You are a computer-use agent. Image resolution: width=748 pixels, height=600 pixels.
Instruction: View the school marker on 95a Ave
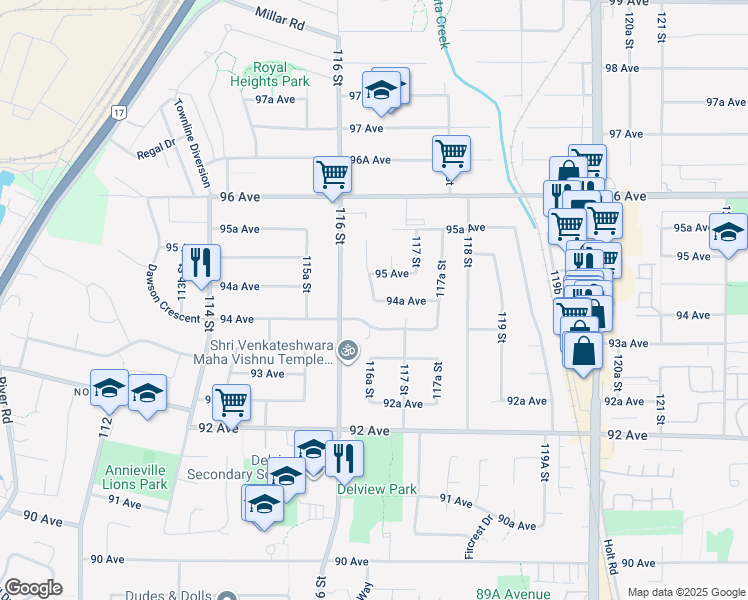(x=727, y=232)
